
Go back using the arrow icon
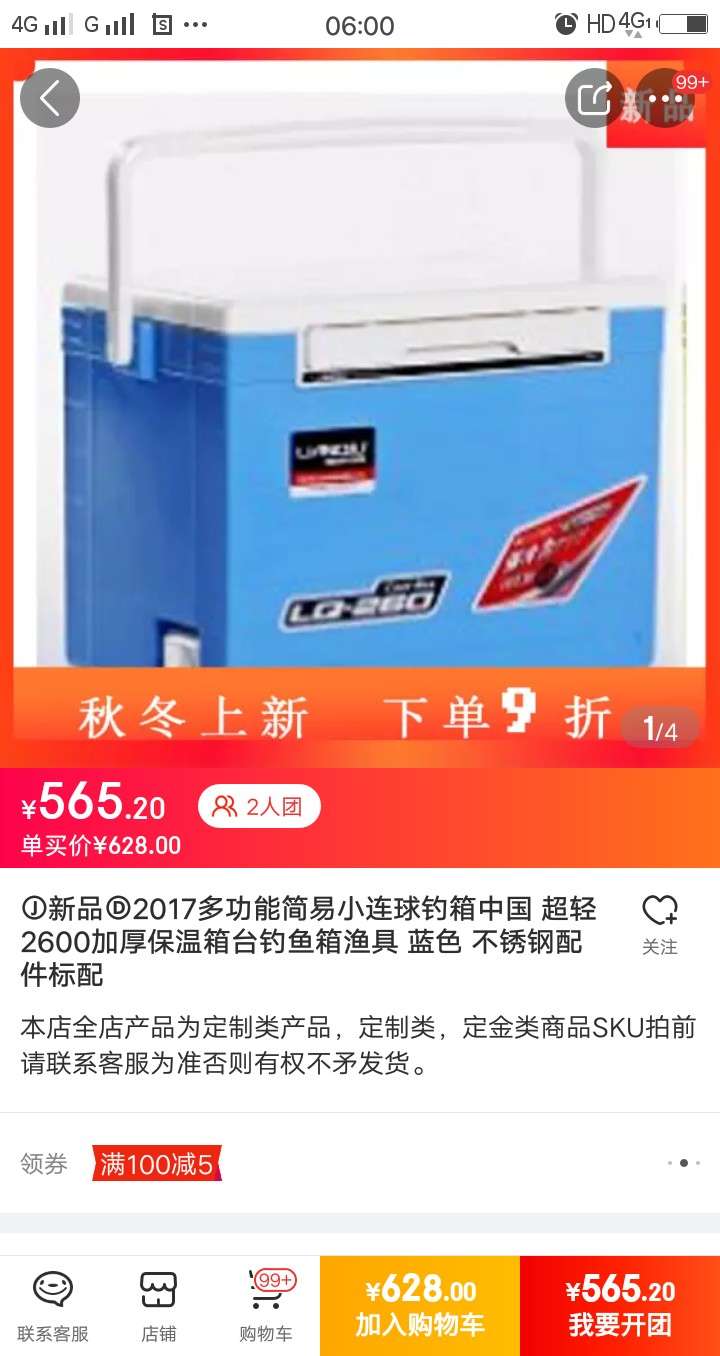(49, 98)
